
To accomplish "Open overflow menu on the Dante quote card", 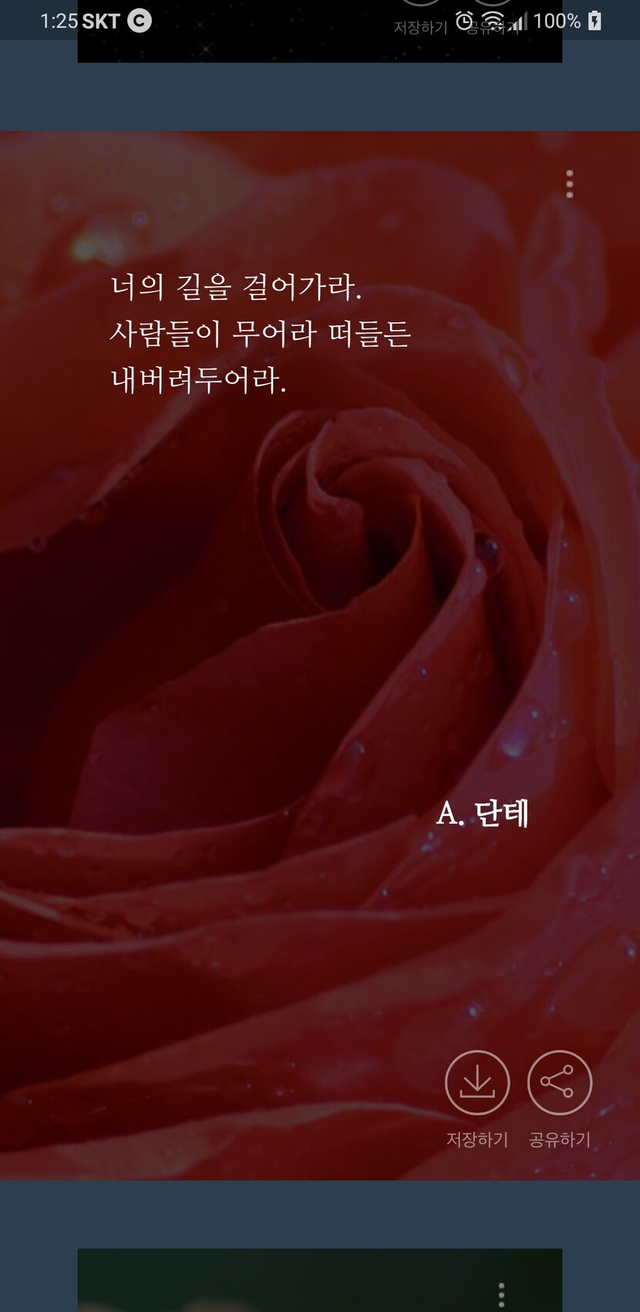I will [569, 184].
